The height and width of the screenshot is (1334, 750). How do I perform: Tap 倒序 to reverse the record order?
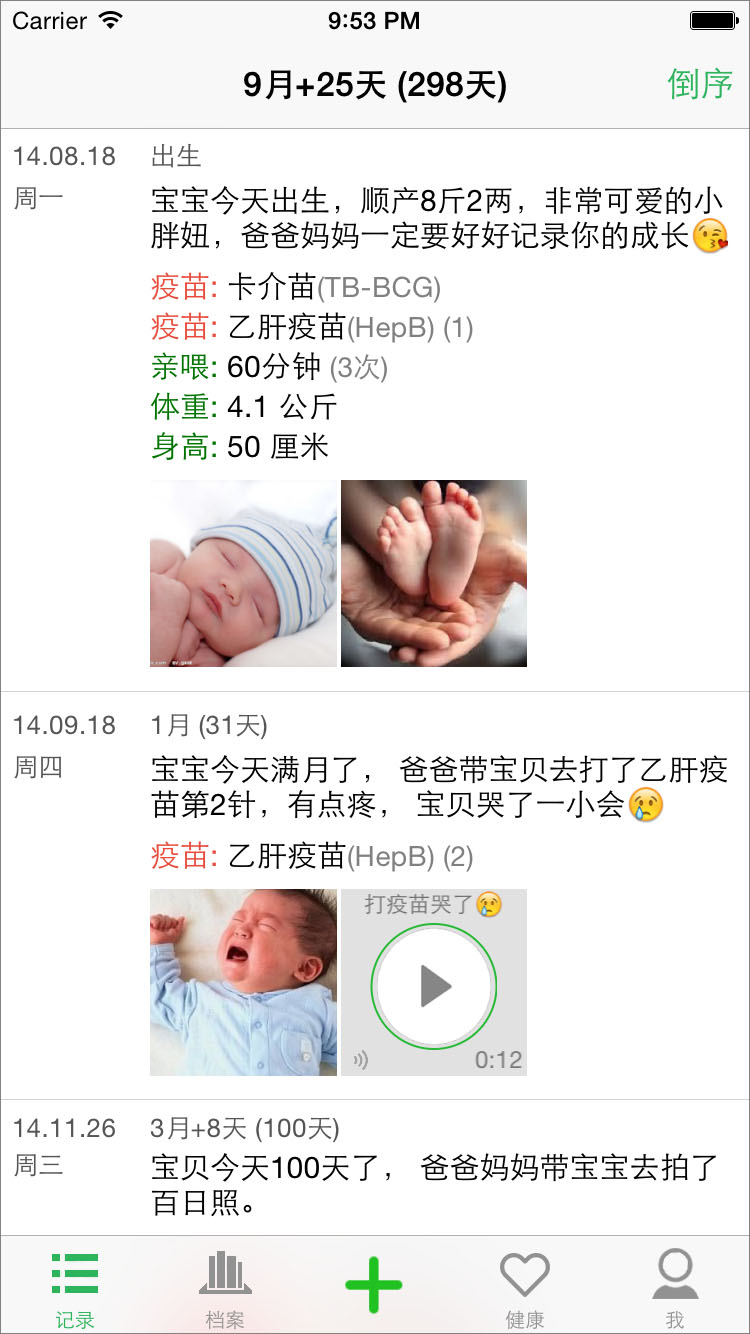(x=700, y=85)
